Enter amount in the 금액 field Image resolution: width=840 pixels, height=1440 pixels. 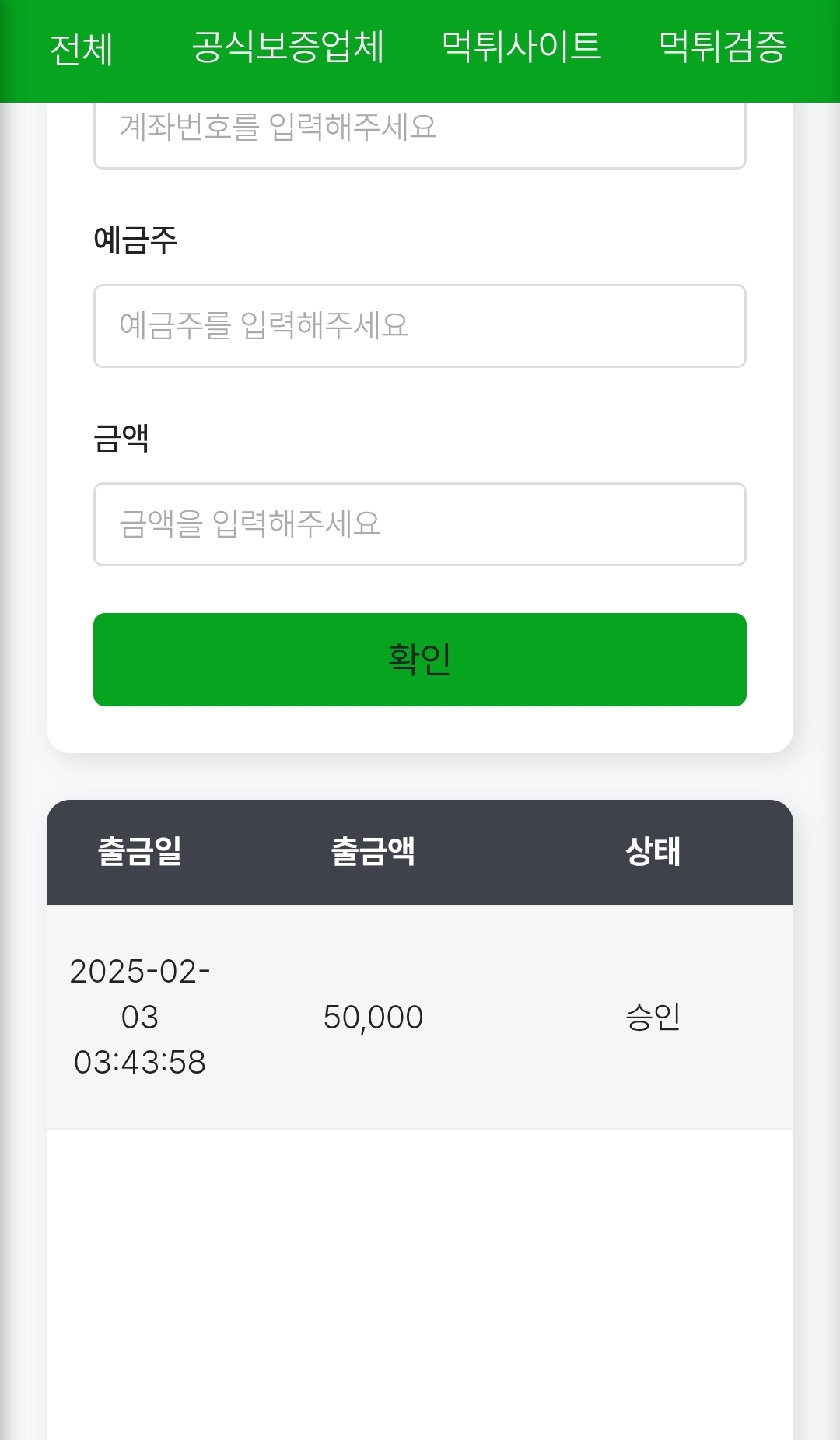[420, 524]
